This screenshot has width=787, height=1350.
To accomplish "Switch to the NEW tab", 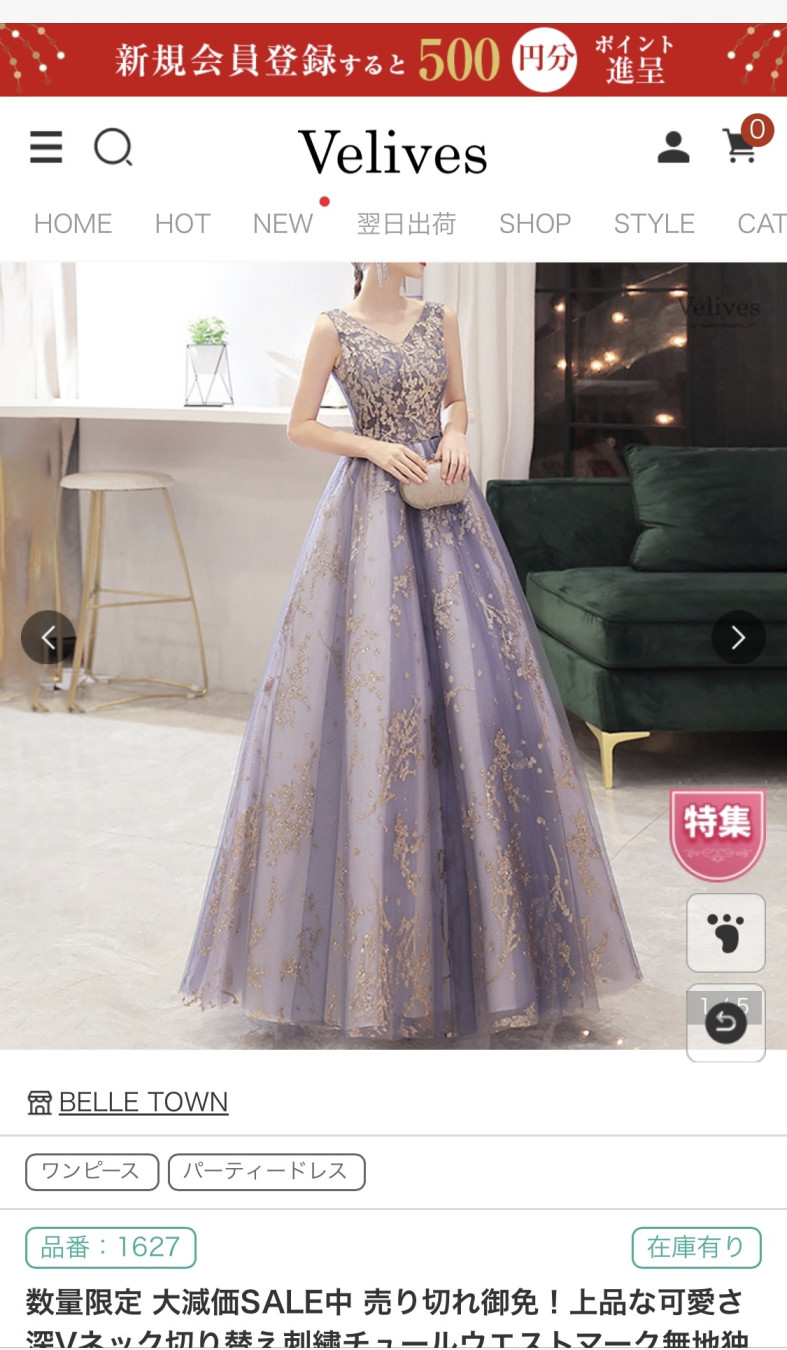I will 283,223.
